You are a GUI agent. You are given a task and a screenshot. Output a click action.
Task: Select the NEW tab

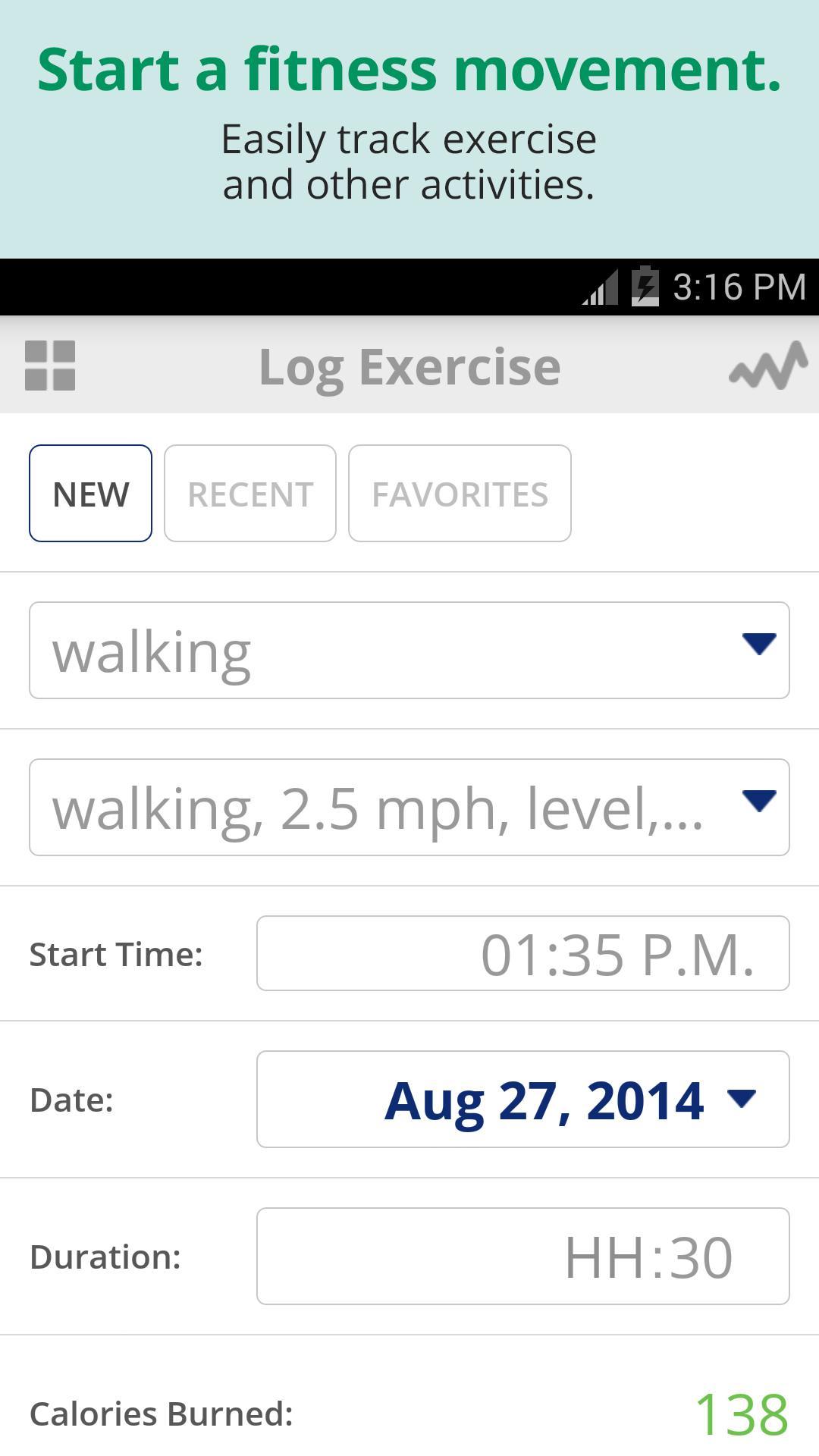[89, 493]
